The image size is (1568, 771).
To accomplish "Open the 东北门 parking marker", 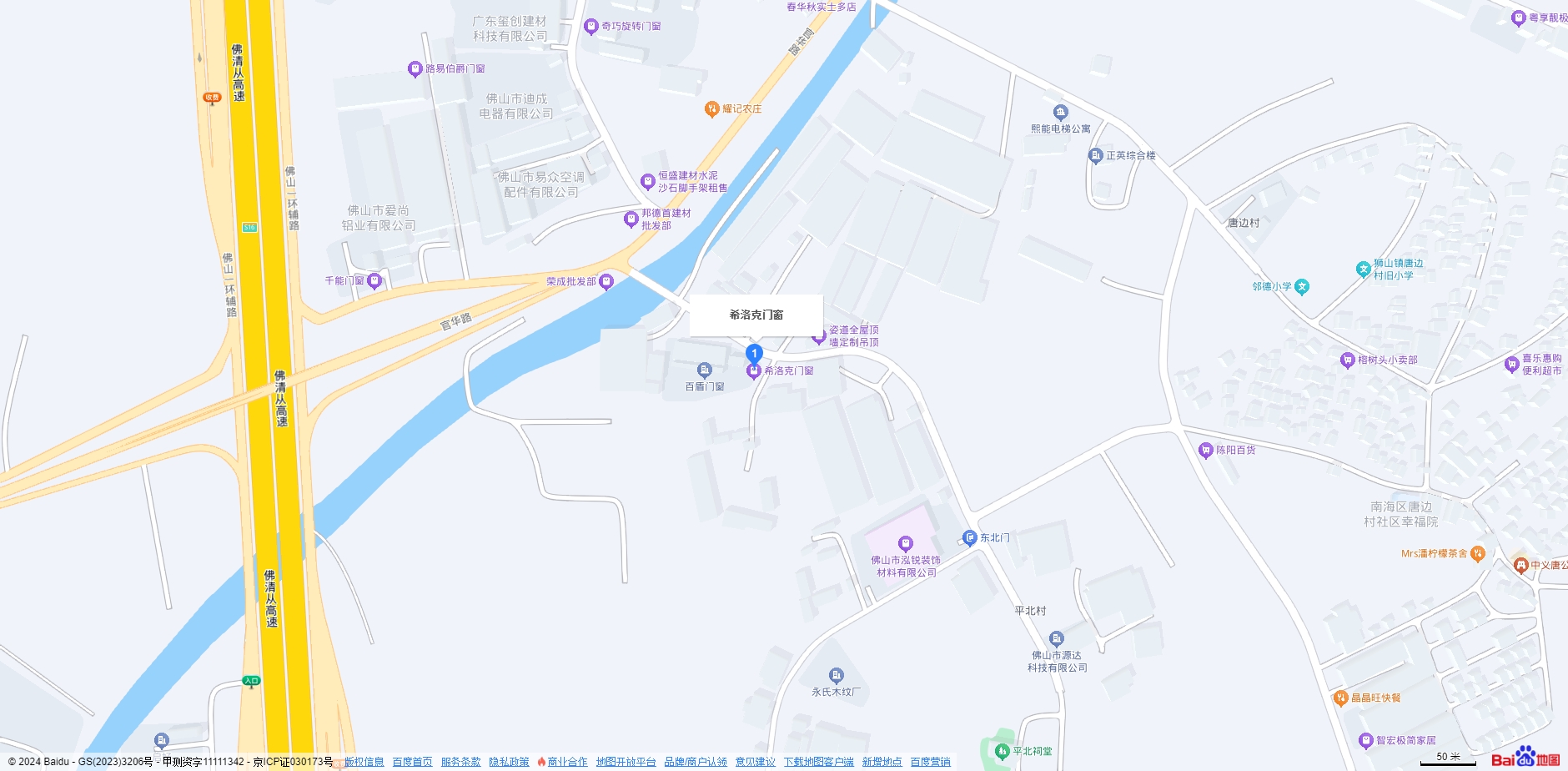I will click(x=969, y=538).
